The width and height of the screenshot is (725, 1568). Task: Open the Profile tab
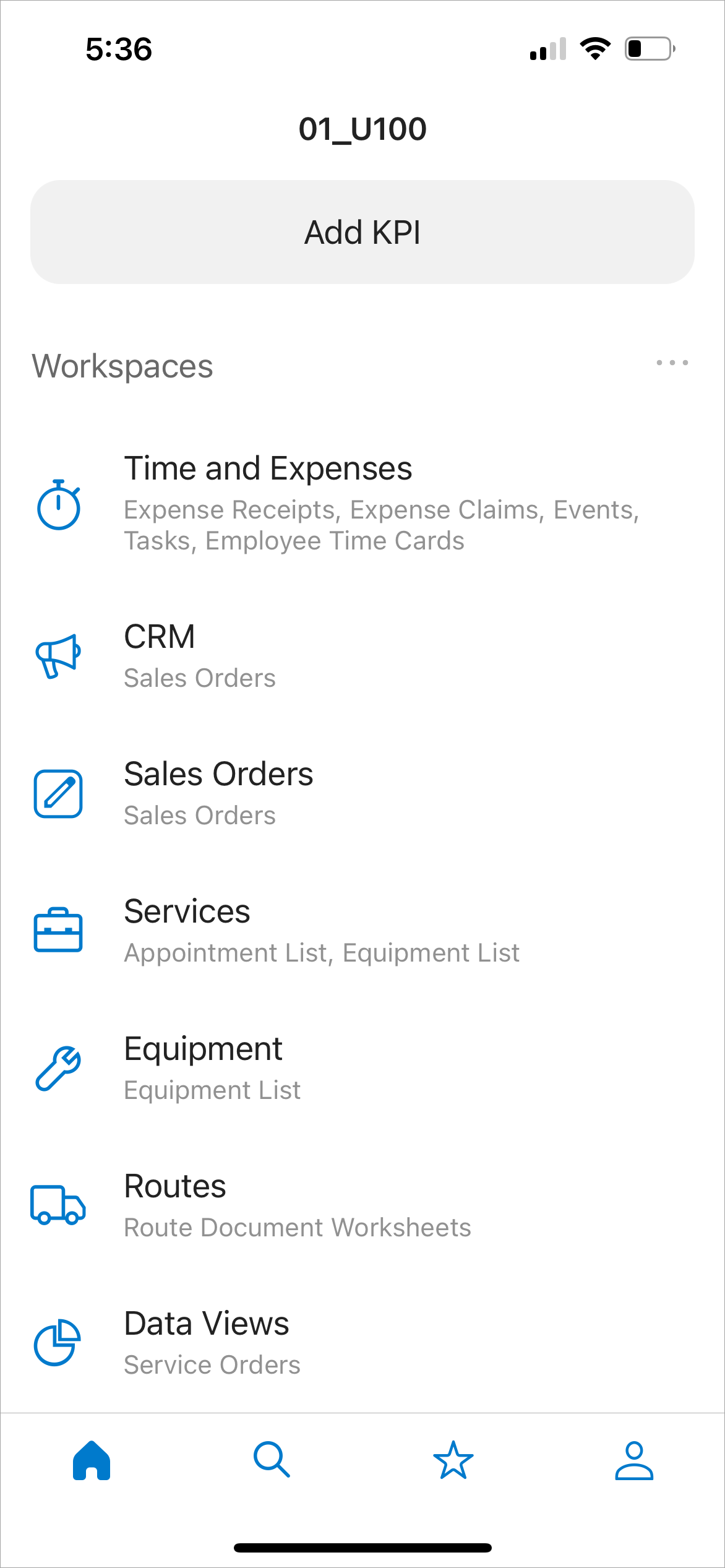pos(634,1460)
